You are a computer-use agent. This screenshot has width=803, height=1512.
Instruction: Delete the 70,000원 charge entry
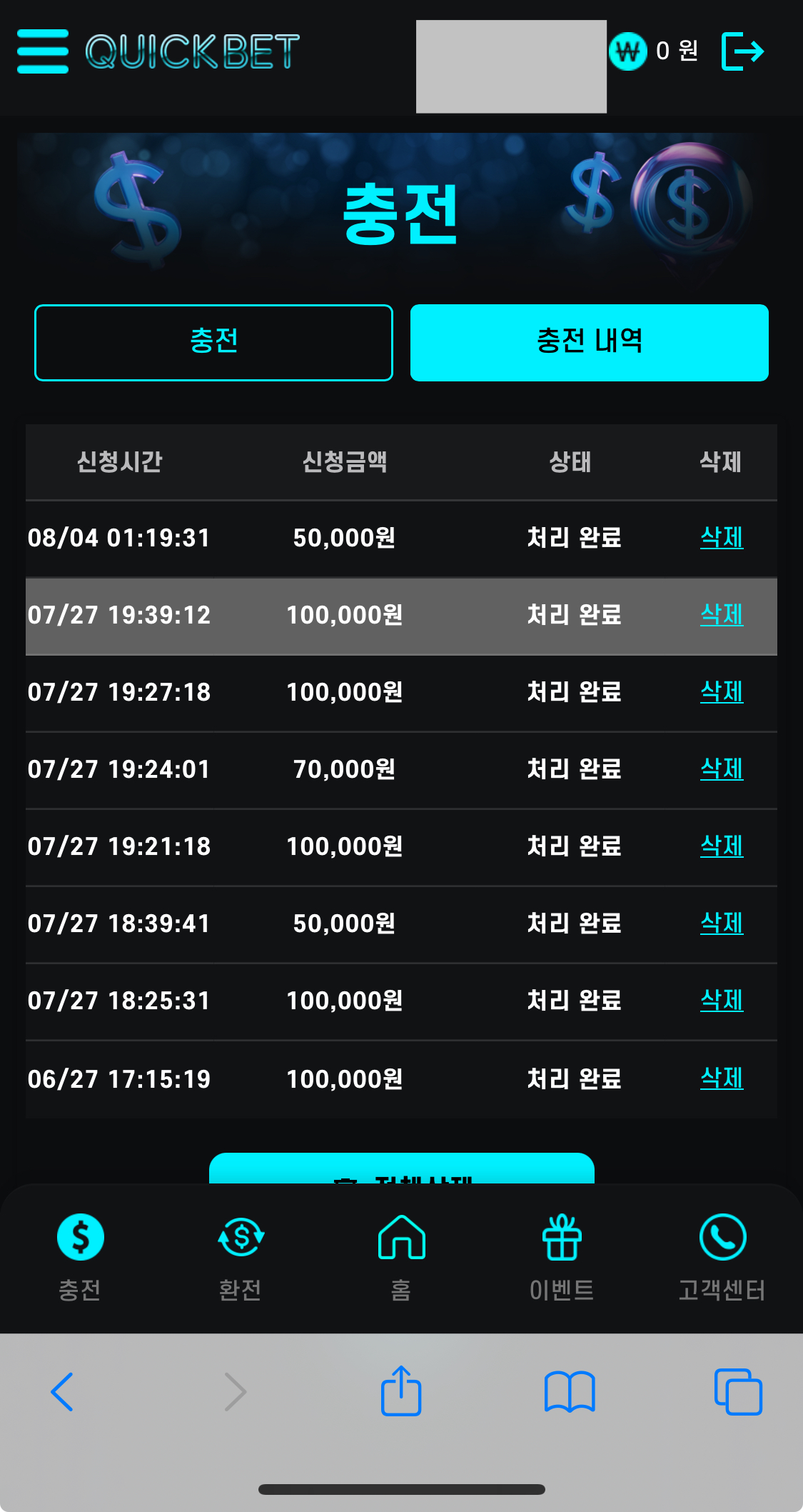pos(722,768)
